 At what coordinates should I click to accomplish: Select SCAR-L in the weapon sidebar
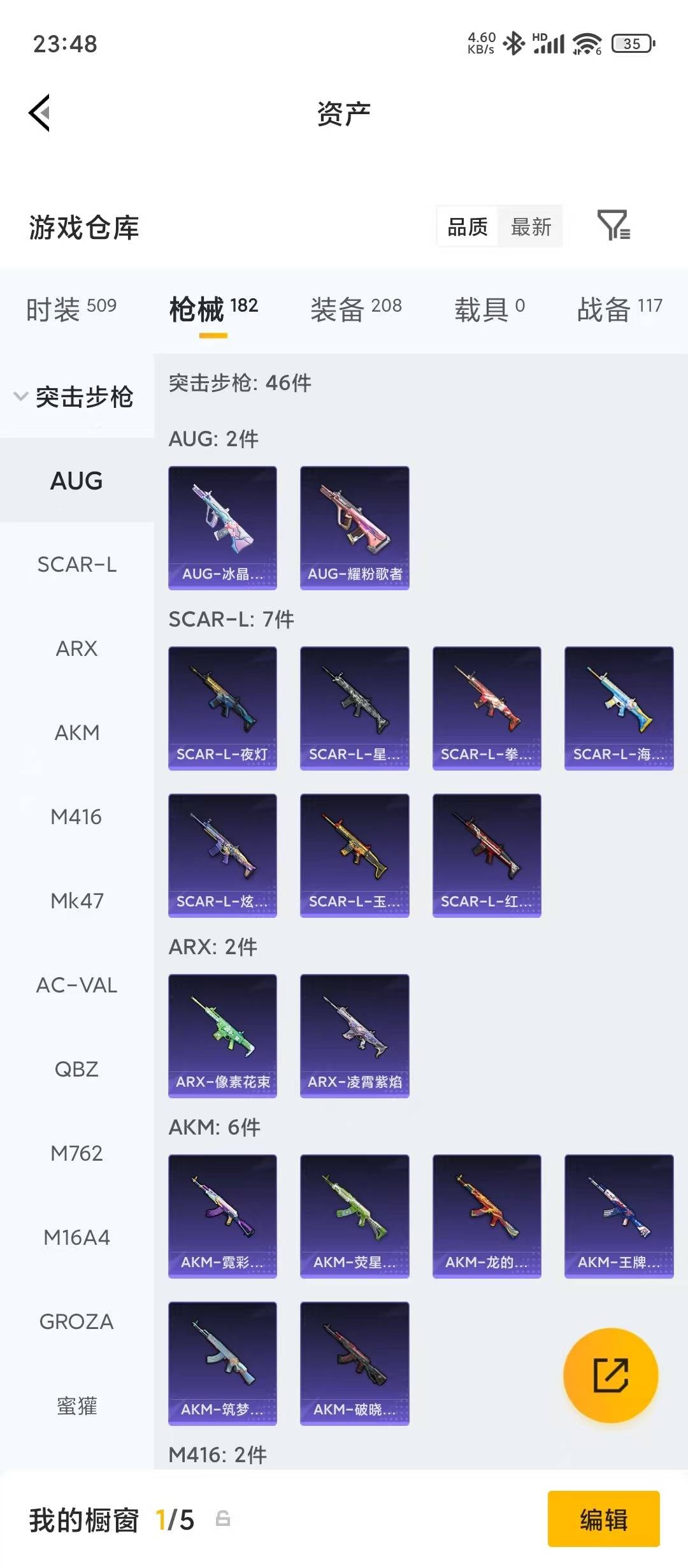76,565
